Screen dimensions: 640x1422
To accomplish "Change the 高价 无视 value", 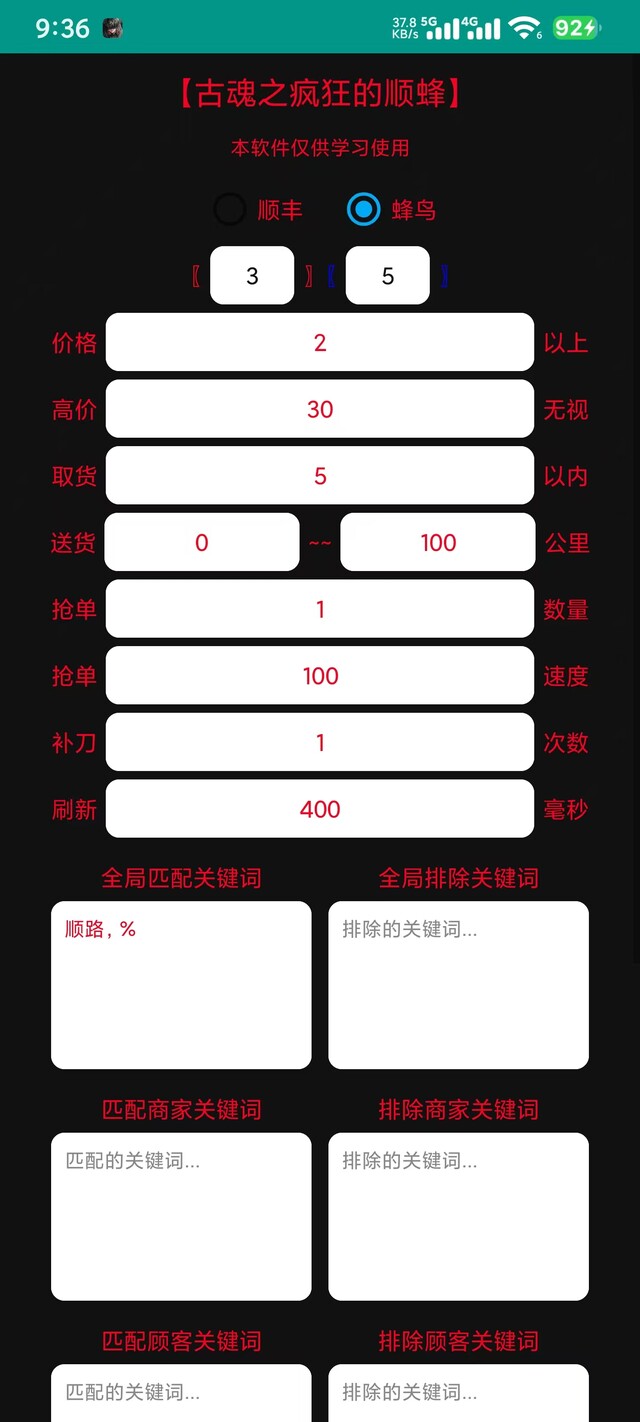I will click(x=320, y=409).
